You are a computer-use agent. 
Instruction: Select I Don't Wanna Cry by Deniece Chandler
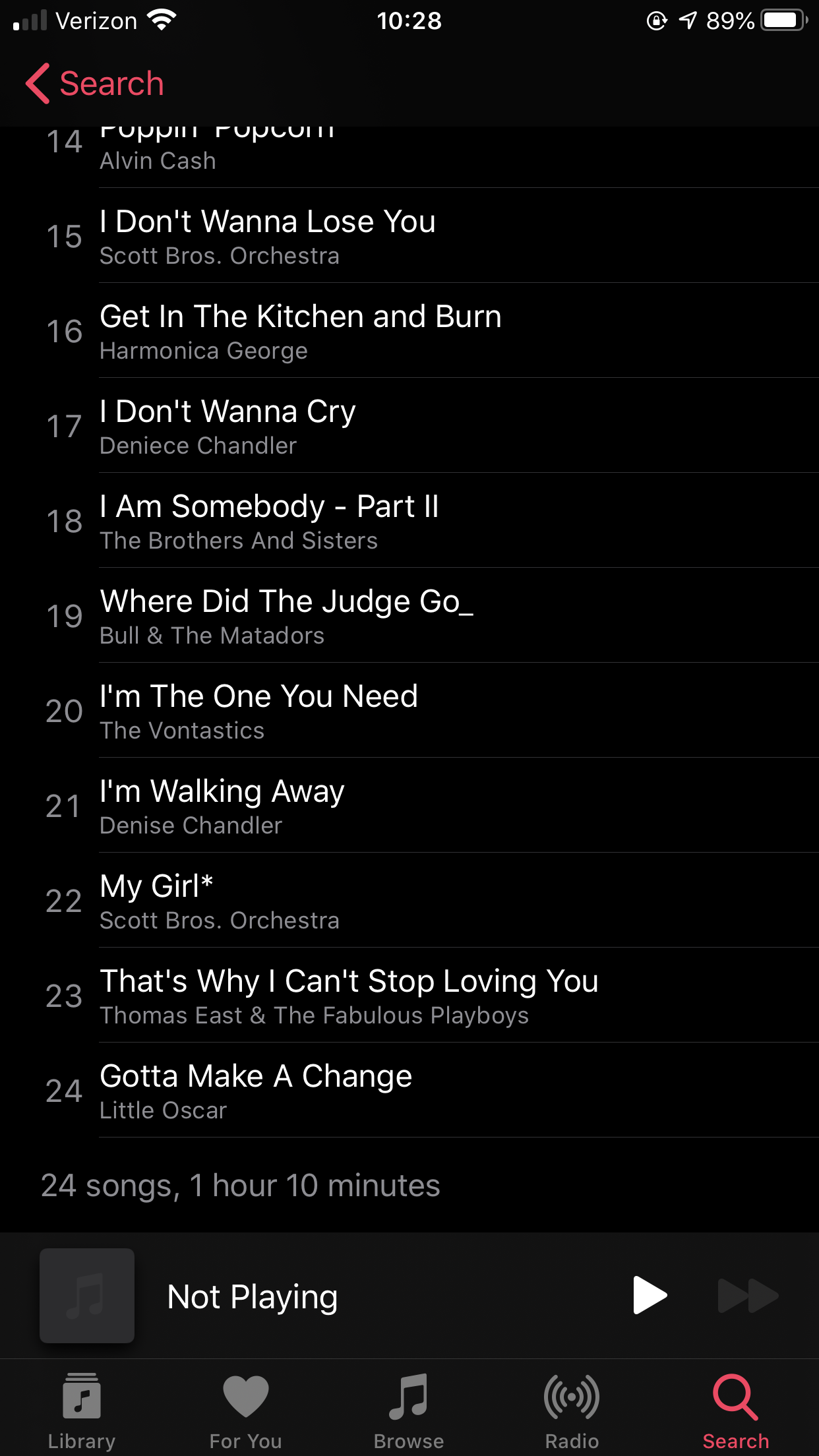(409, 426)
